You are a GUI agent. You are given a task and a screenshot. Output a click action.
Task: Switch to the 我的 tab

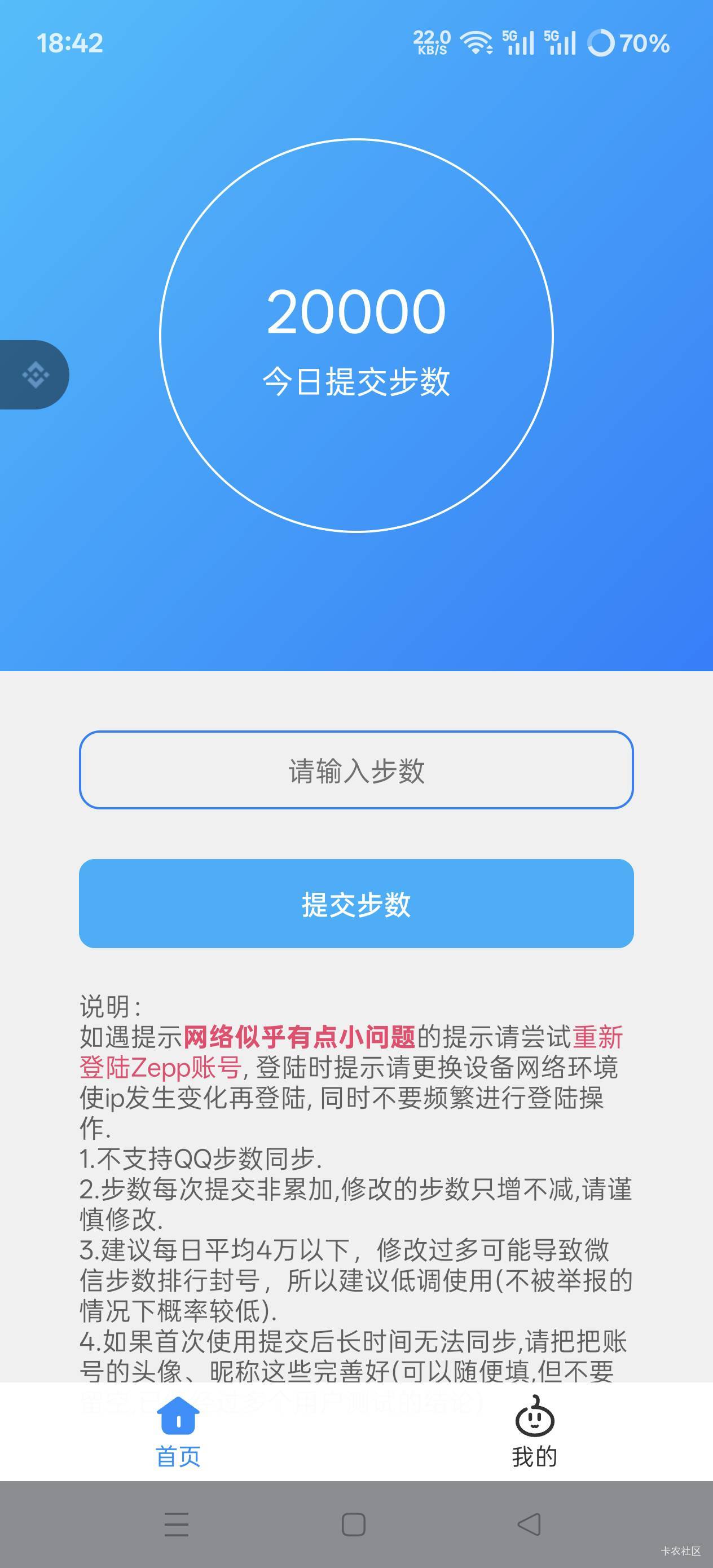tap(535, 1432)
